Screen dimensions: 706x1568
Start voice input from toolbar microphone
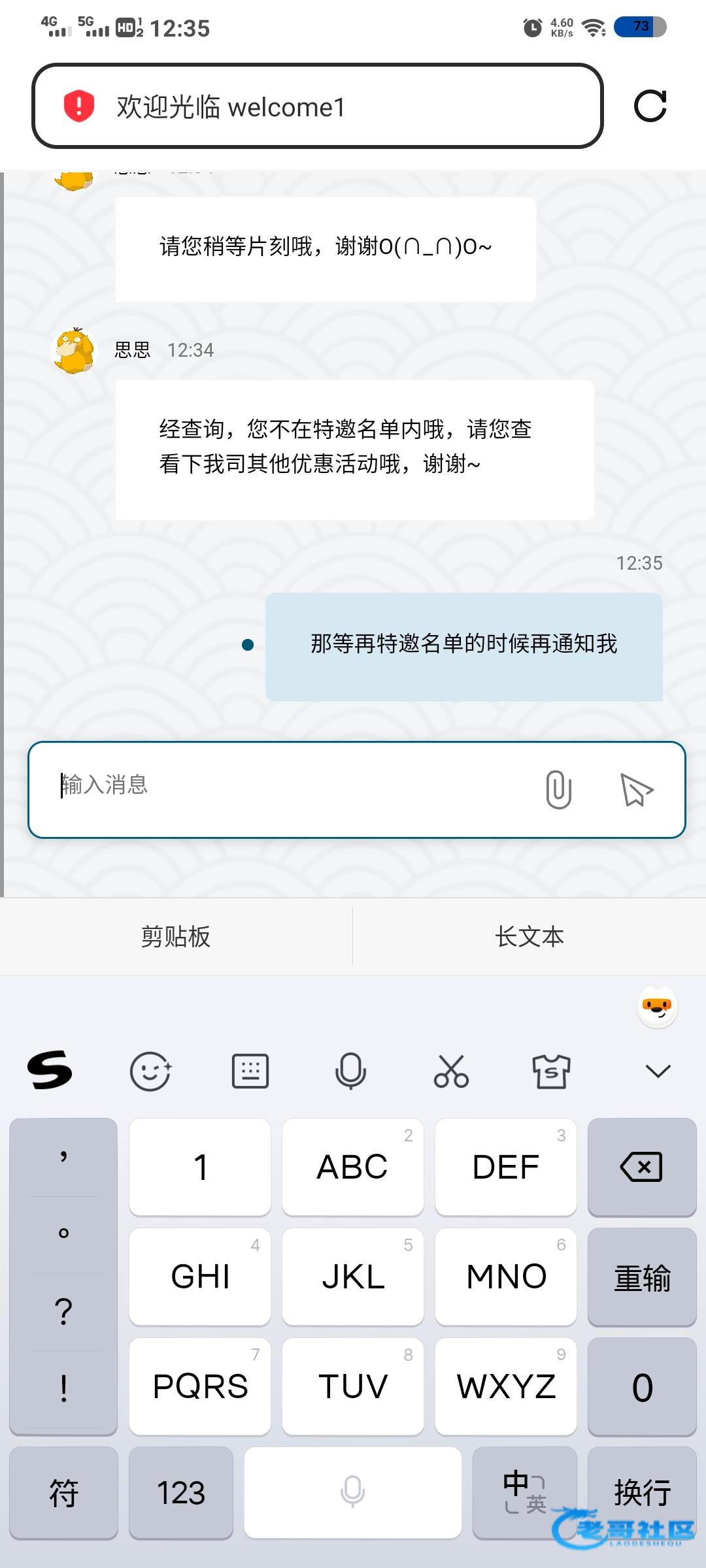[x=350, y=1071]
